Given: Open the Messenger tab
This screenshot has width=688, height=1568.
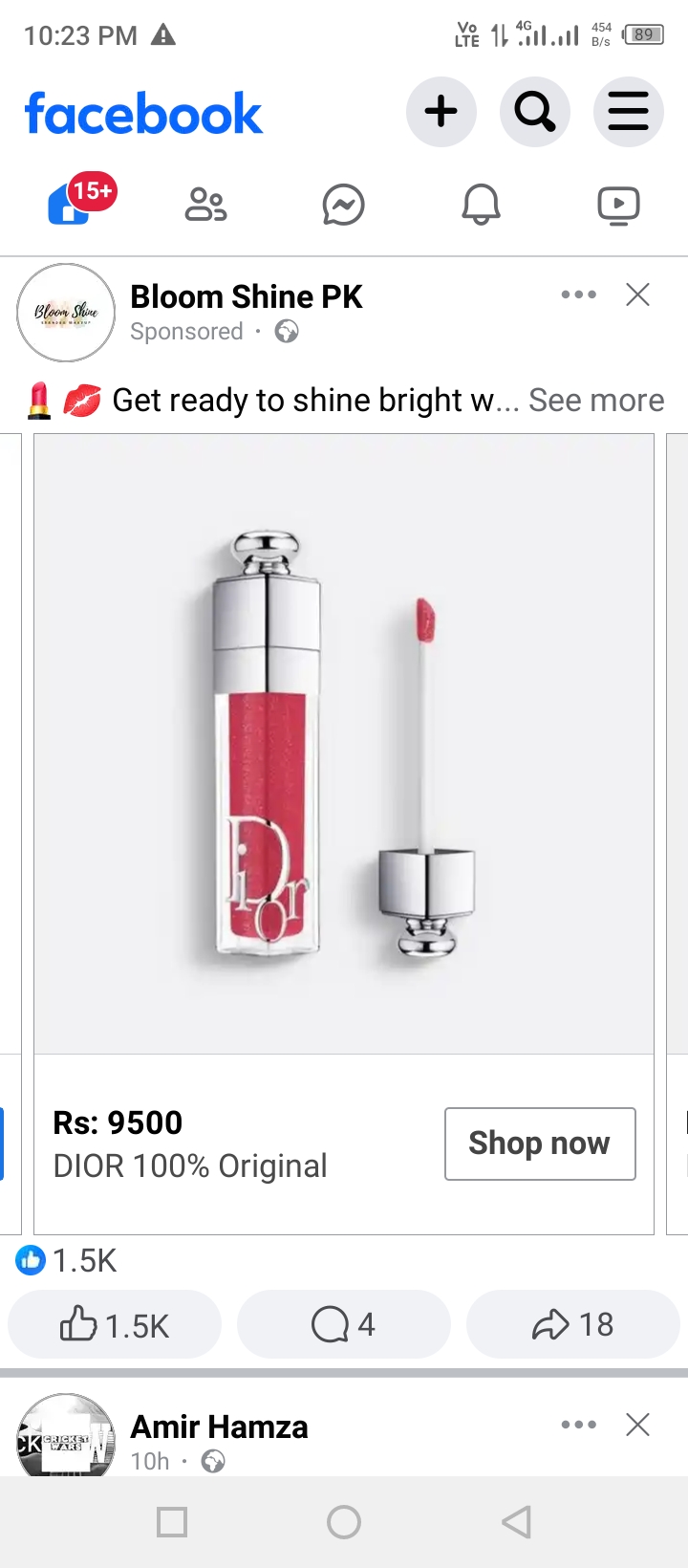Looking at the screenshot, I should (343, 205).
